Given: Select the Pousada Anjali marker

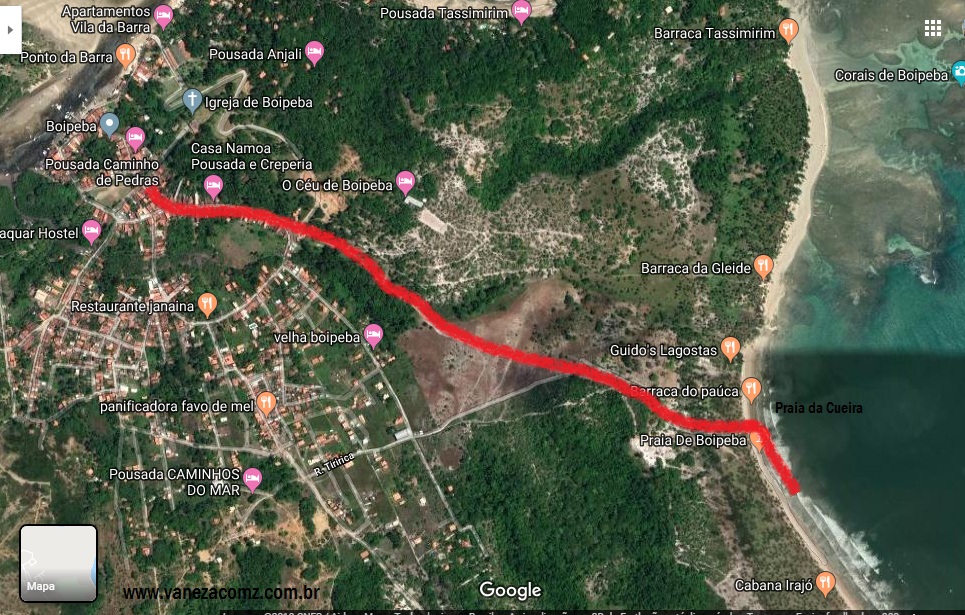Looking at the screenshot, I should coord(315,52).
